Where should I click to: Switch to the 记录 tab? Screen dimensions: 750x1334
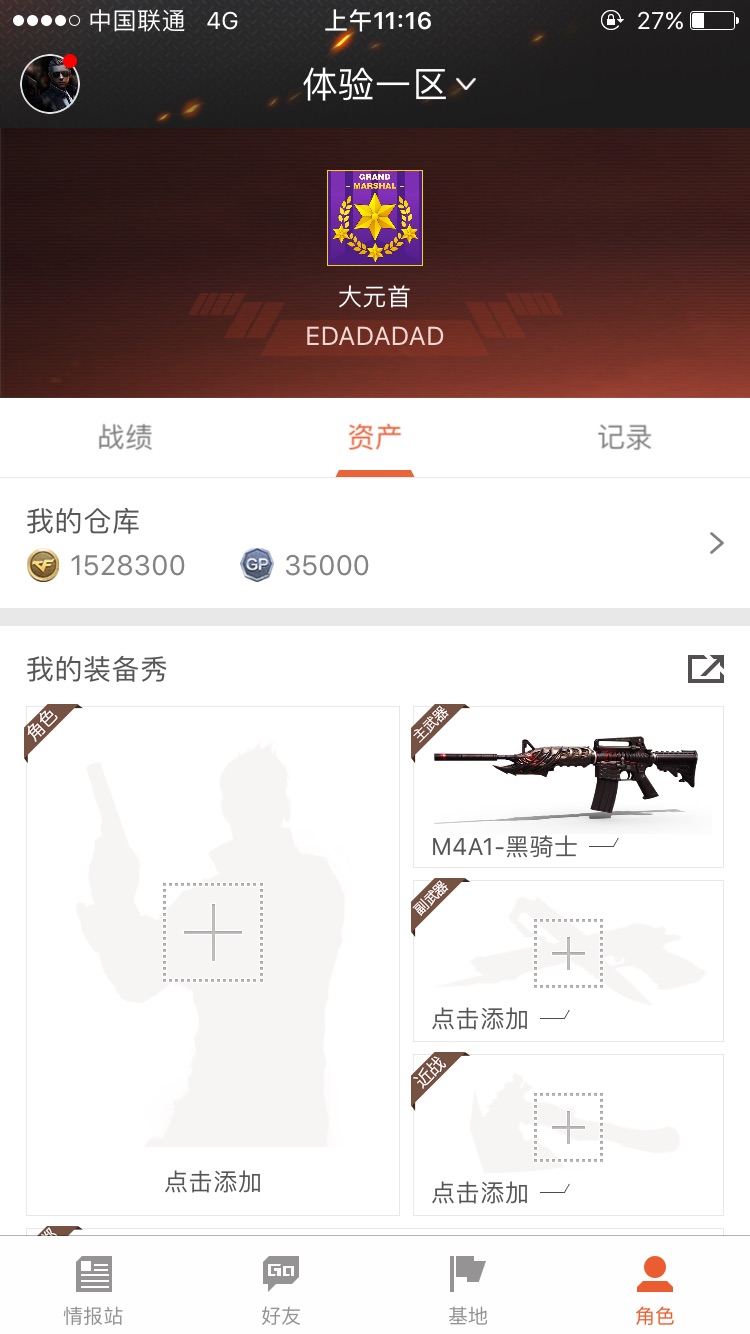(625, 438)
